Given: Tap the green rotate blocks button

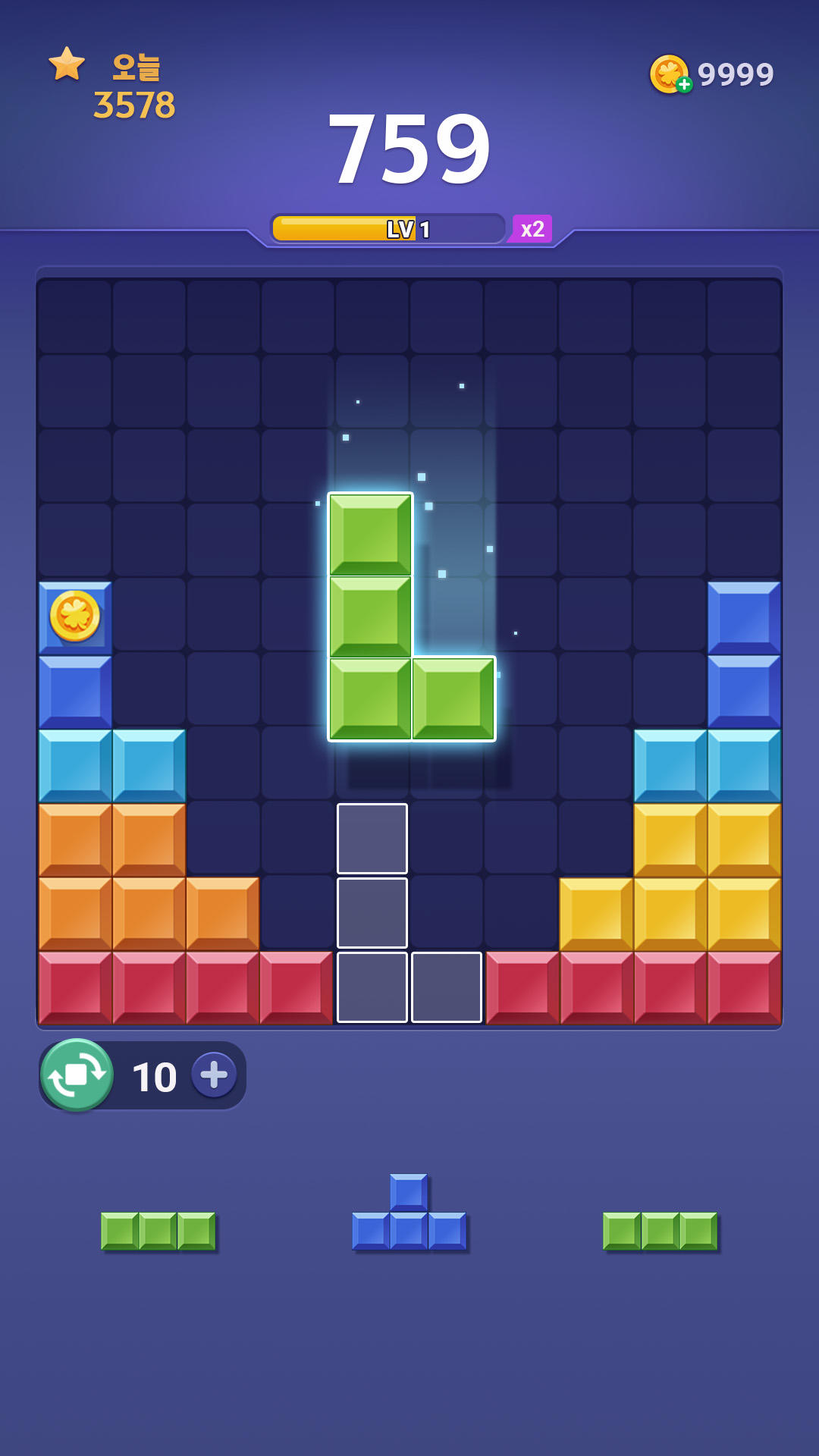Looking at the screenshot, I should pos(77,1075).
